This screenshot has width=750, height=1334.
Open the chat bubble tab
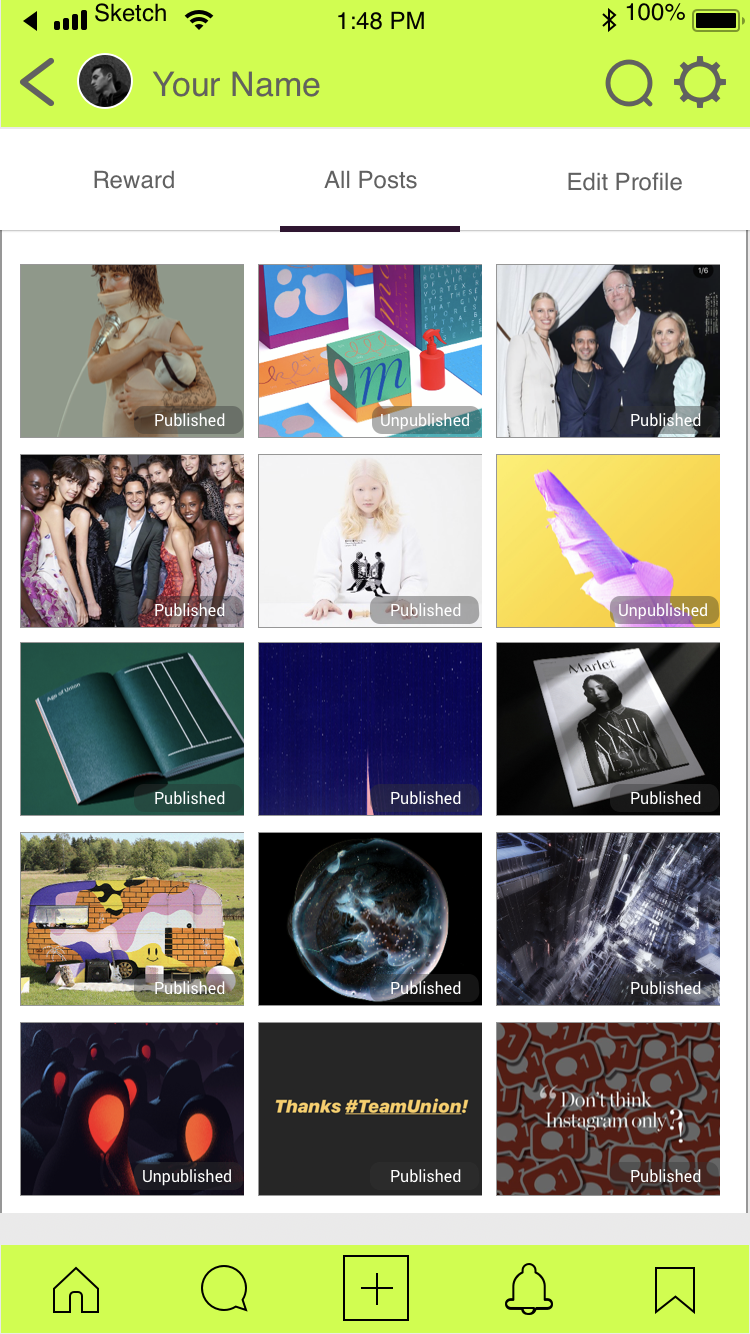click(x=225, y=1289)
